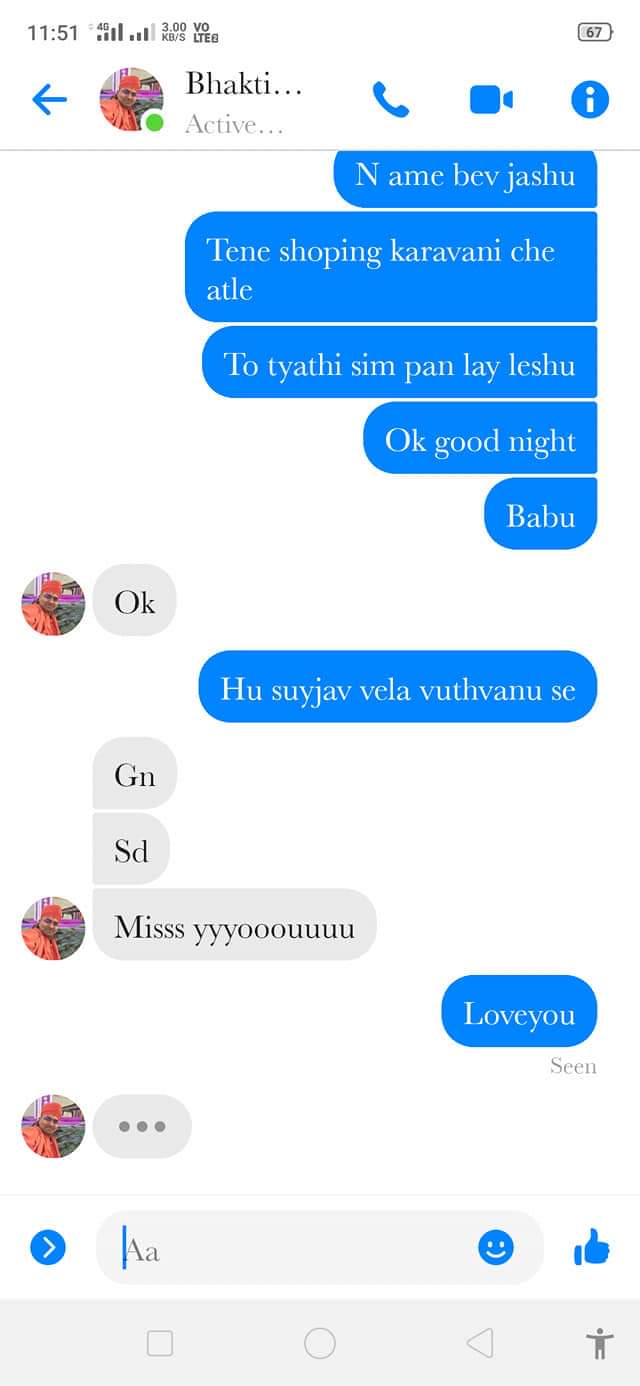640x1386 pixels.
Task: Tap the system home button
Action: point(320,1343)
